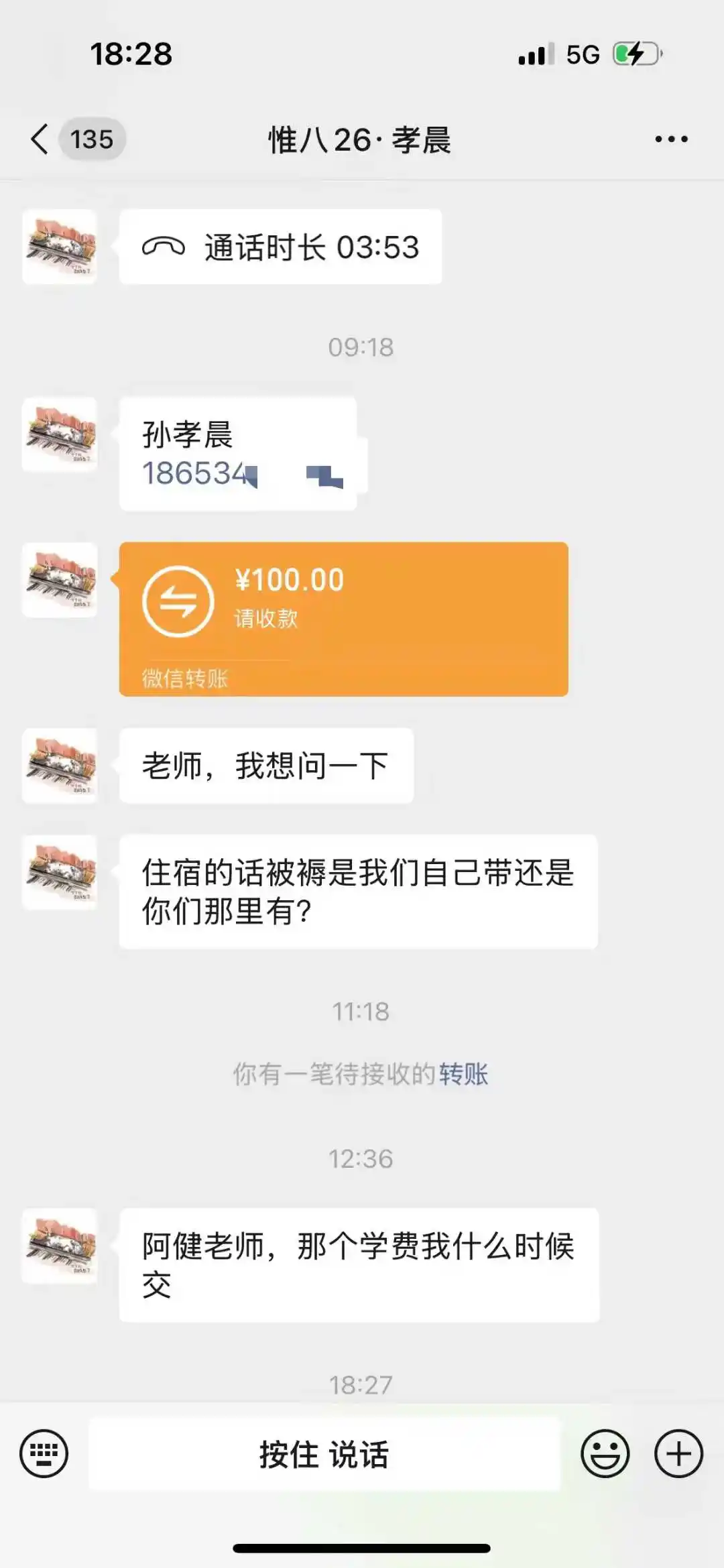Tap the 按住 说话 voice button
This screenshot has width=724, height=1568.
[x=324, y=1454]
